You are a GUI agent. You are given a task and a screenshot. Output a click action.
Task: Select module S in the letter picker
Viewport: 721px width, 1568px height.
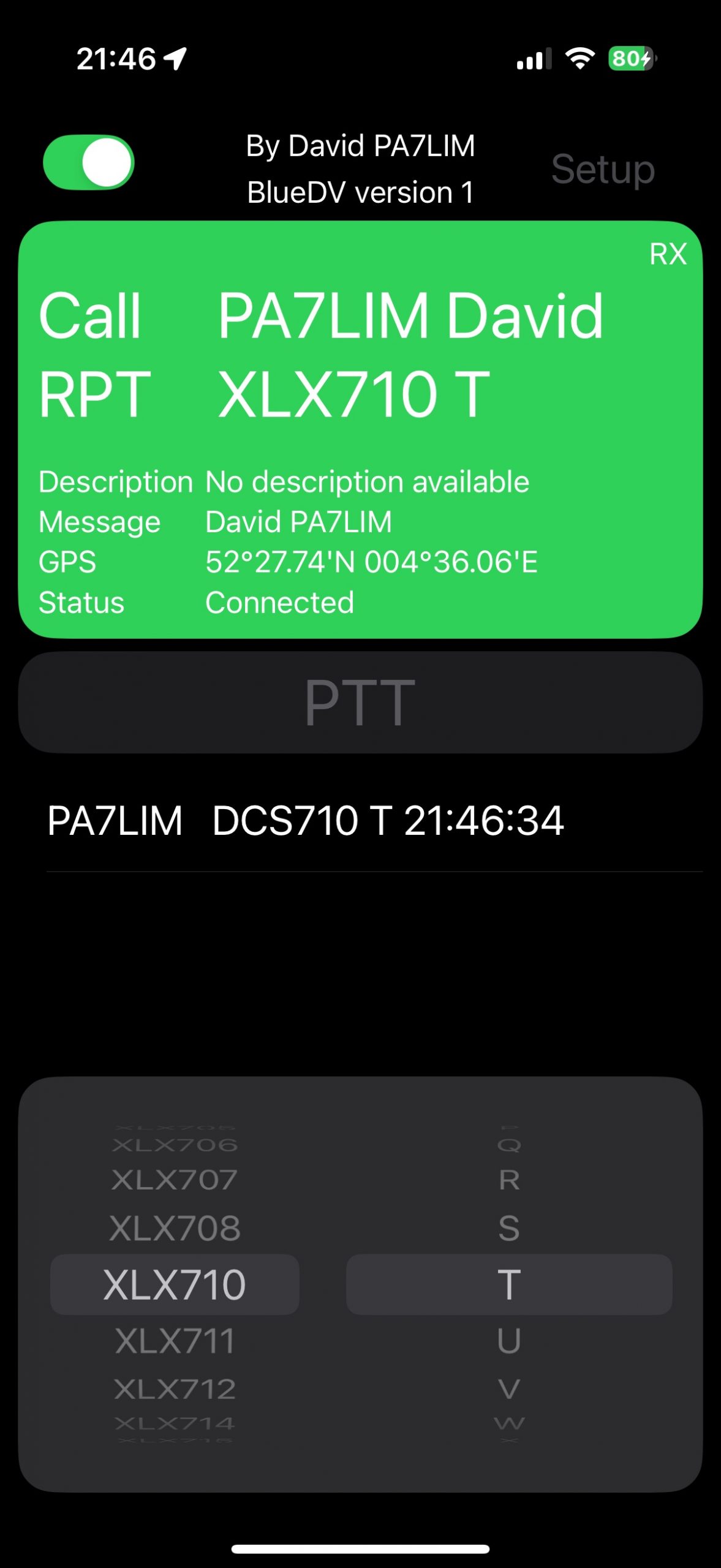pyautogui.click(x=509, y=1228)
